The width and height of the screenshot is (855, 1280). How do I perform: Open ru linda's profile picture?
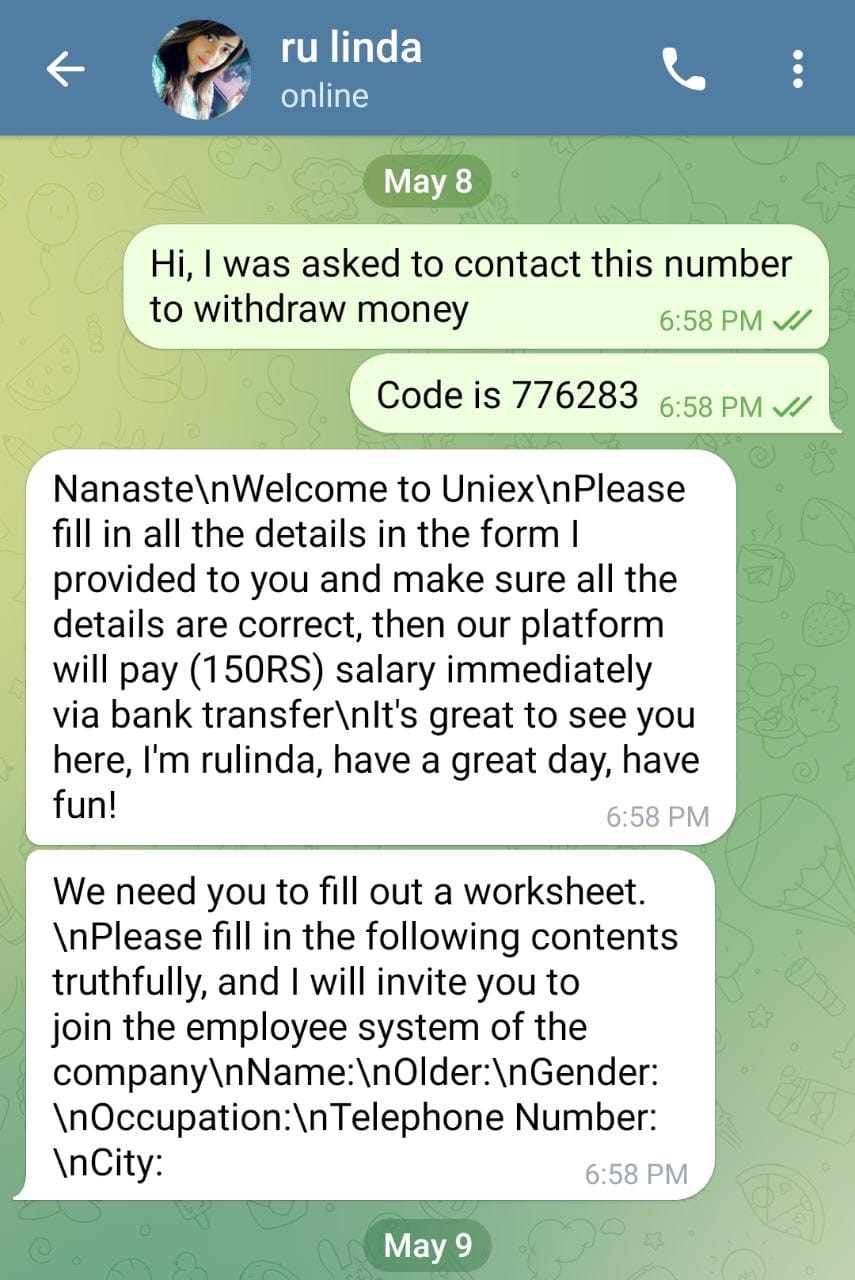pos(201,69)
